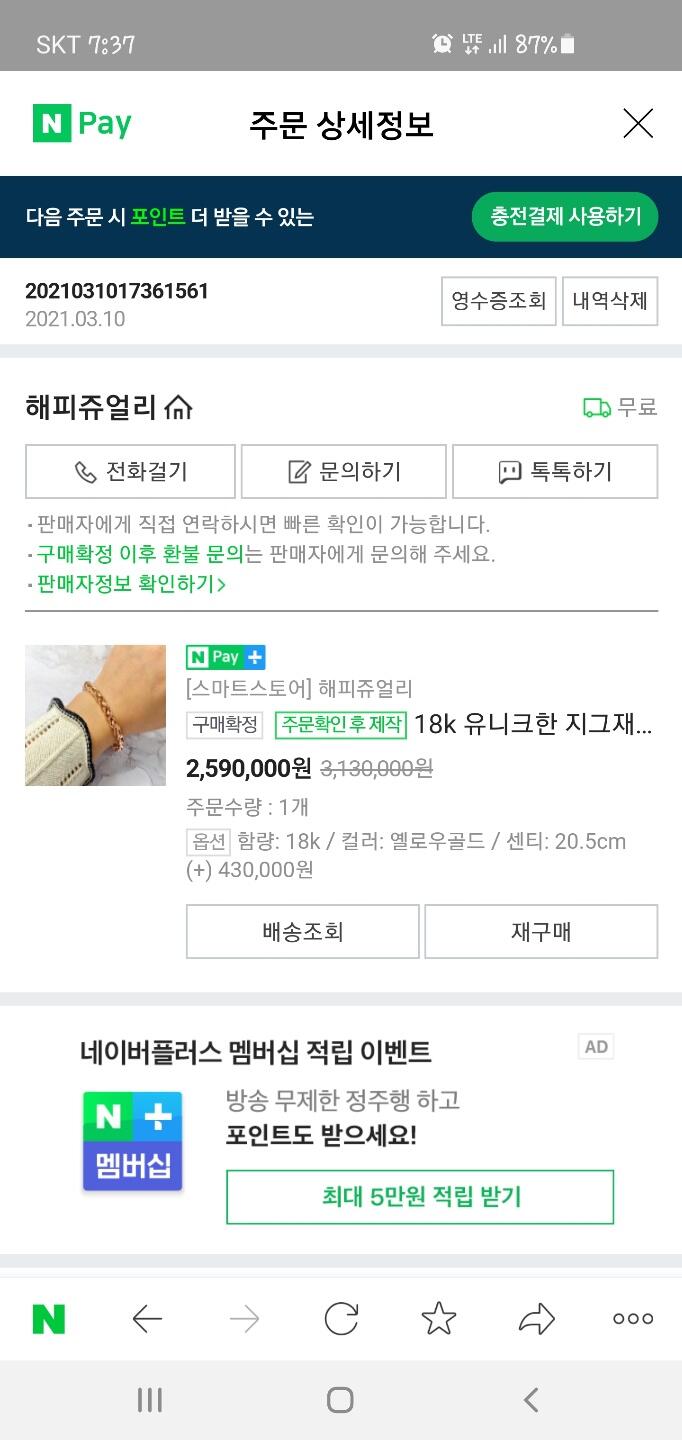Call the seller via 전화걸기

(130, 471)
